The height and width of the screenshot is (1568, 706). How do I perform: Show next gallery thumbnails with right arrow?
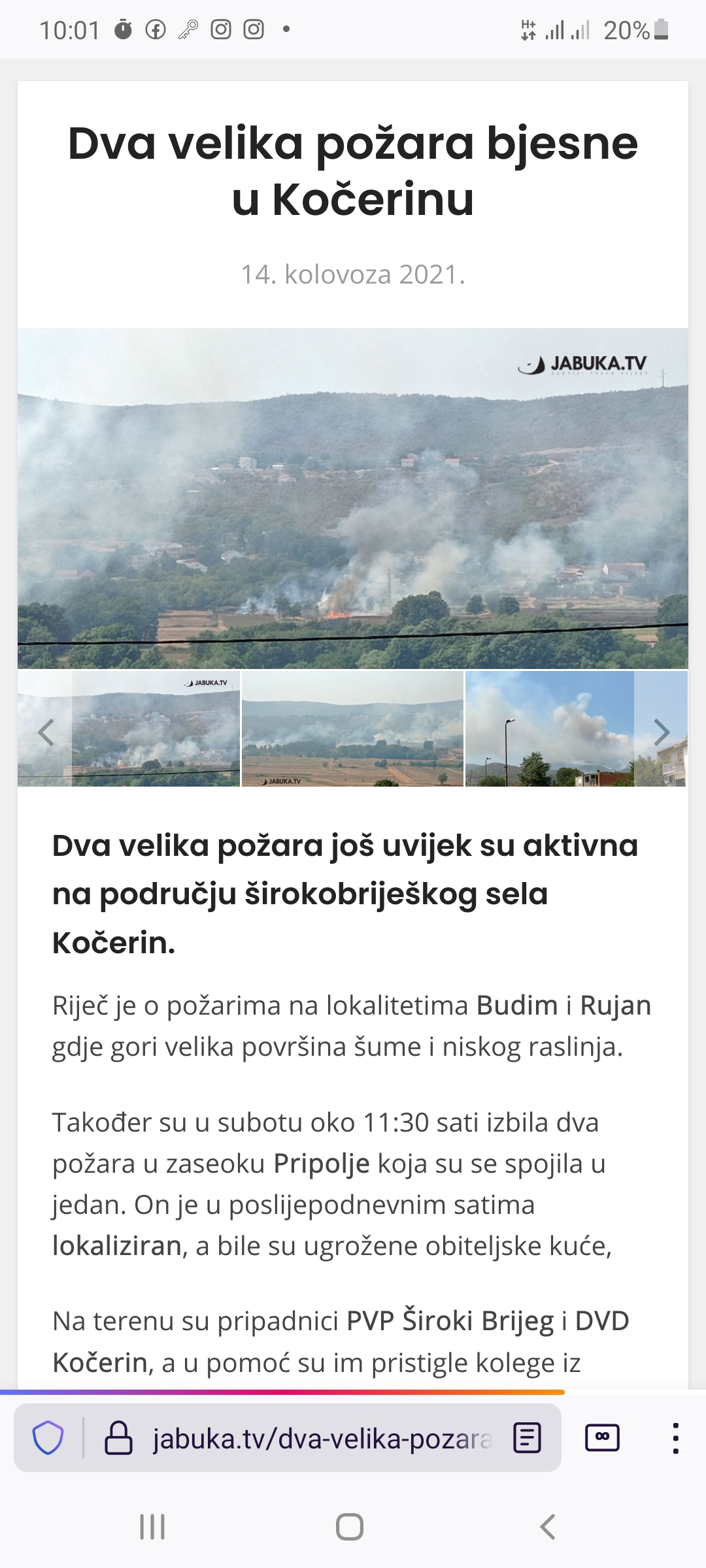click(x=662, y=732)
